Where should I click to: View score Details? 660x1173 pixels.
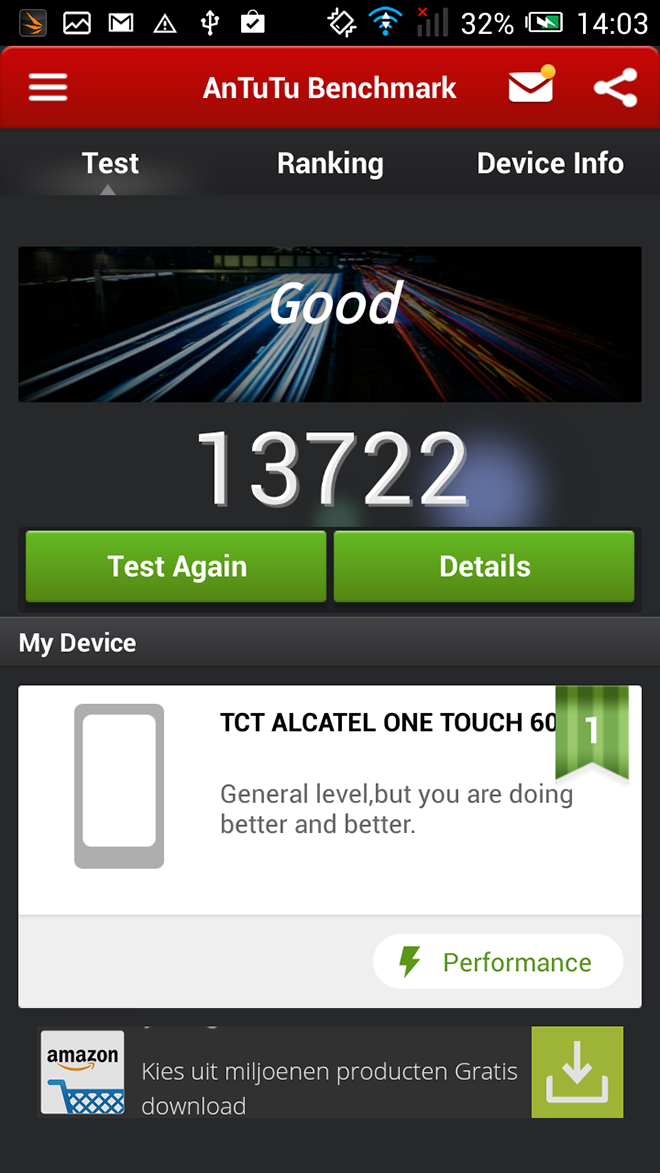point(484,566)
